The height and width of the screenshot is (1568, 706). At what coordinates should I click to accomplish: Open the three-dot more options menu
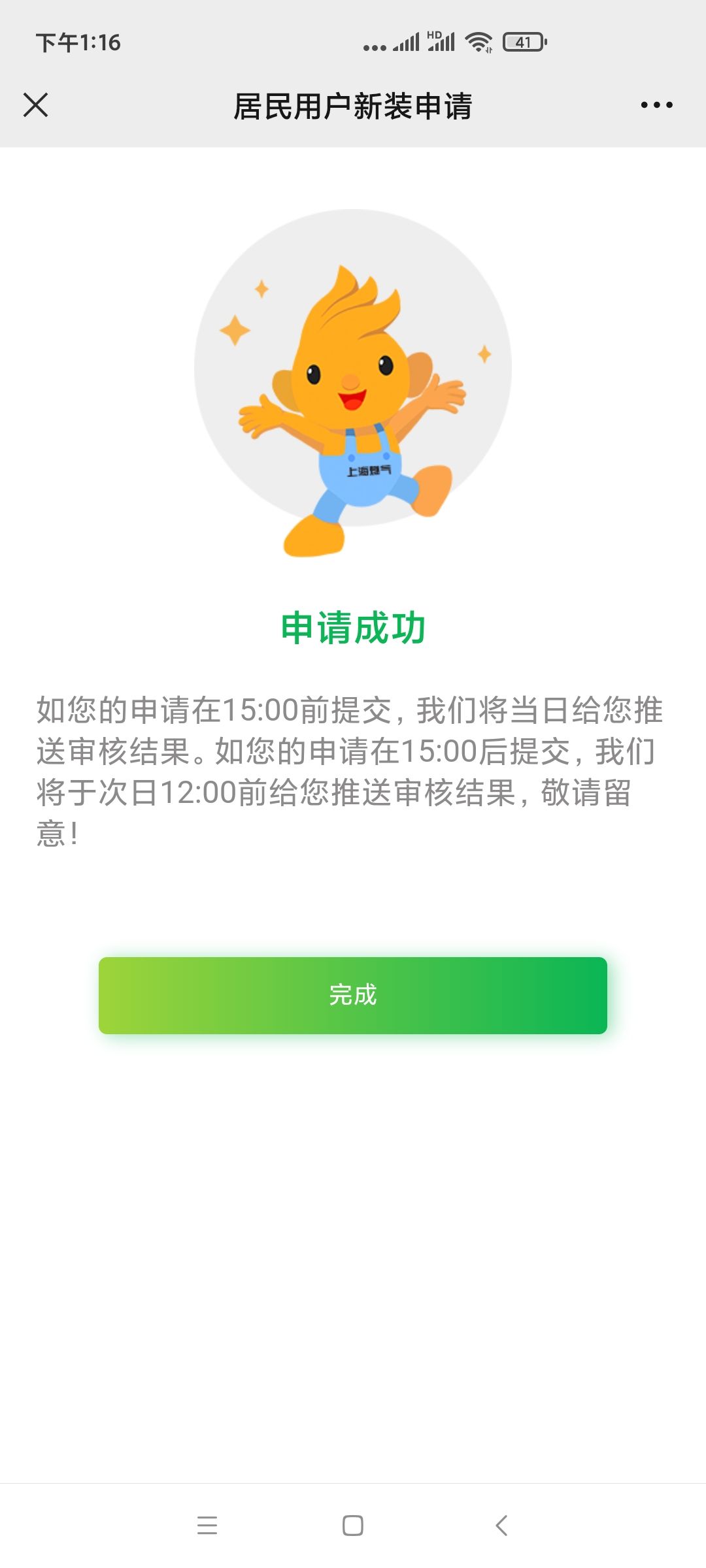coord(656,105)
